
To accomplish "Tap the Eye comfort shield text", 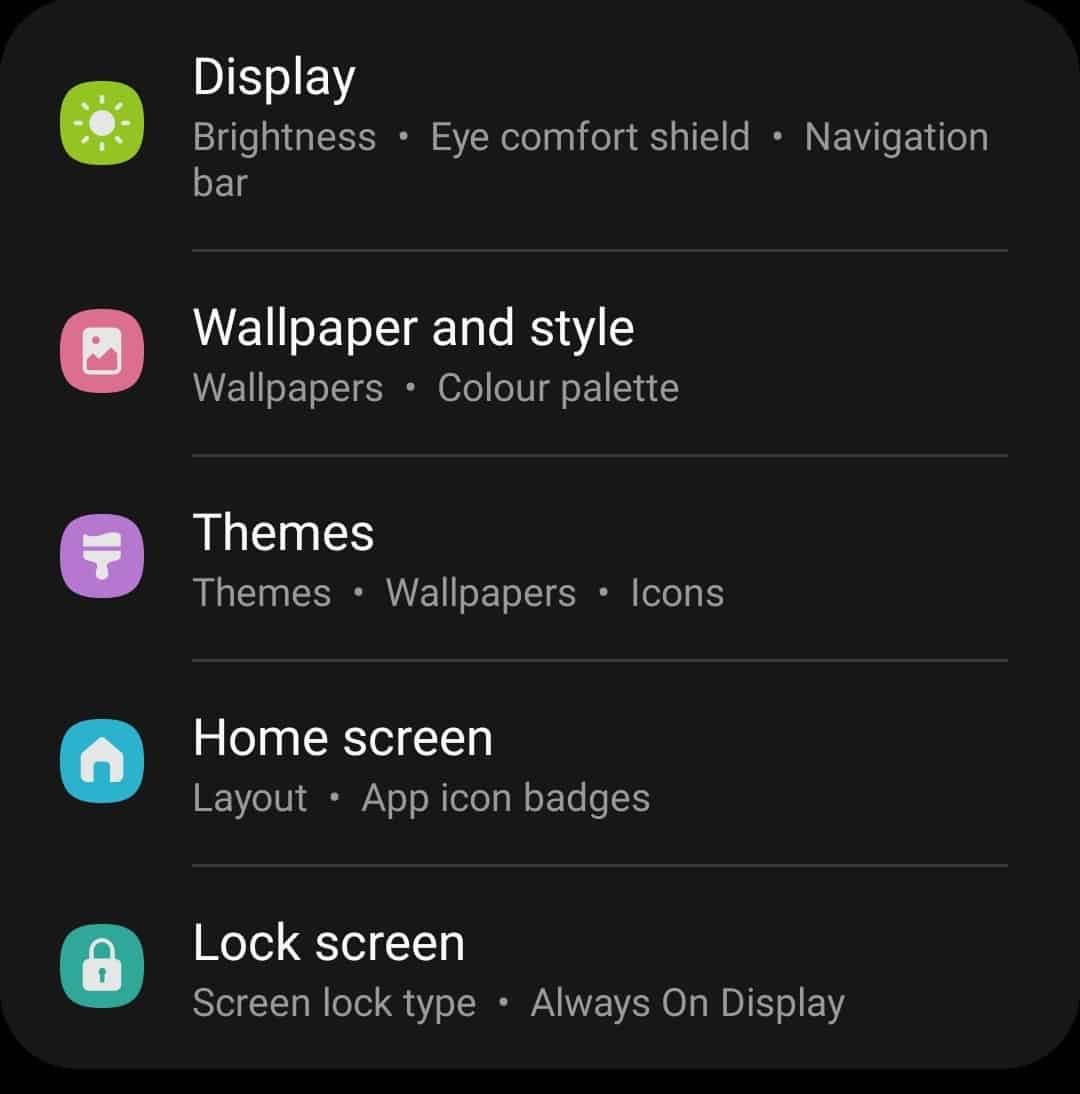I will click(590, 137).
